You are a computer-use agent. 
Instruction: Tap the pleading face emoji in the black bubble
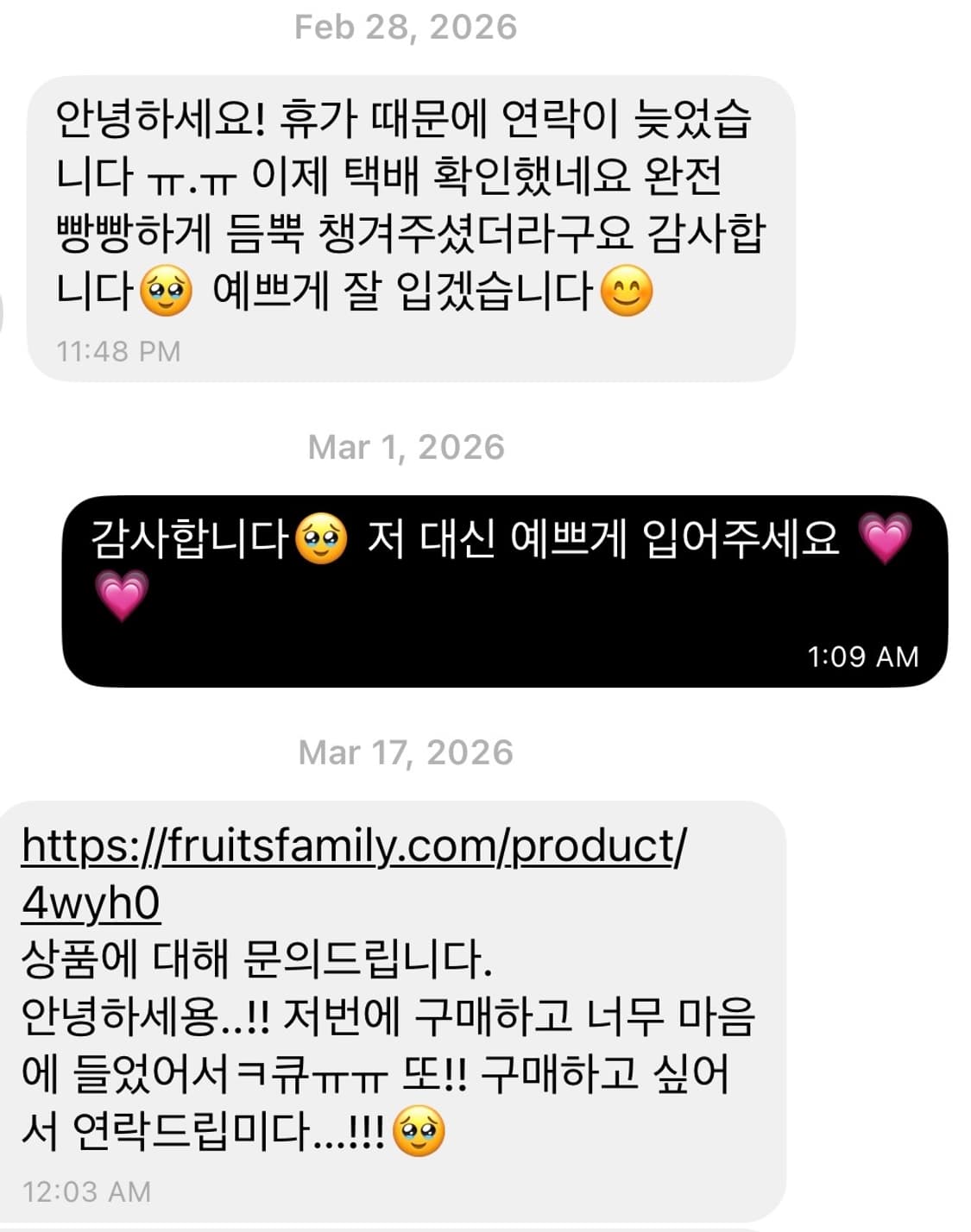coord(320,537)
